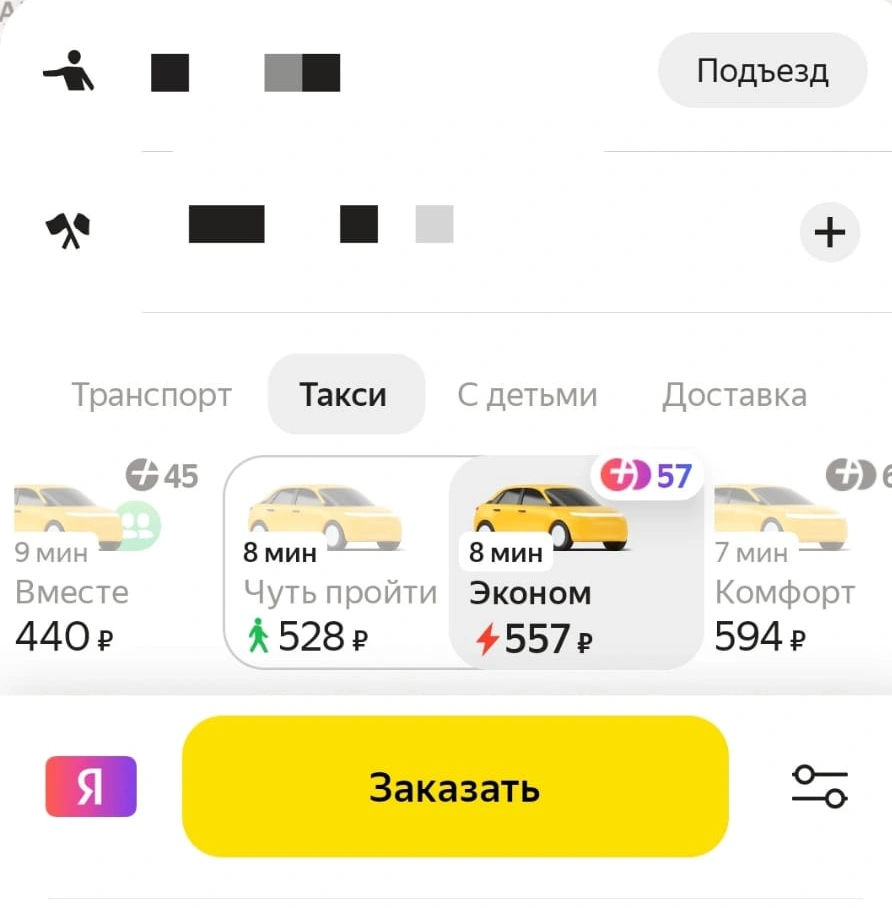892x908 pixels.
Task: Click the waiting passenger pickup icon
Action: tap(66, 68)
